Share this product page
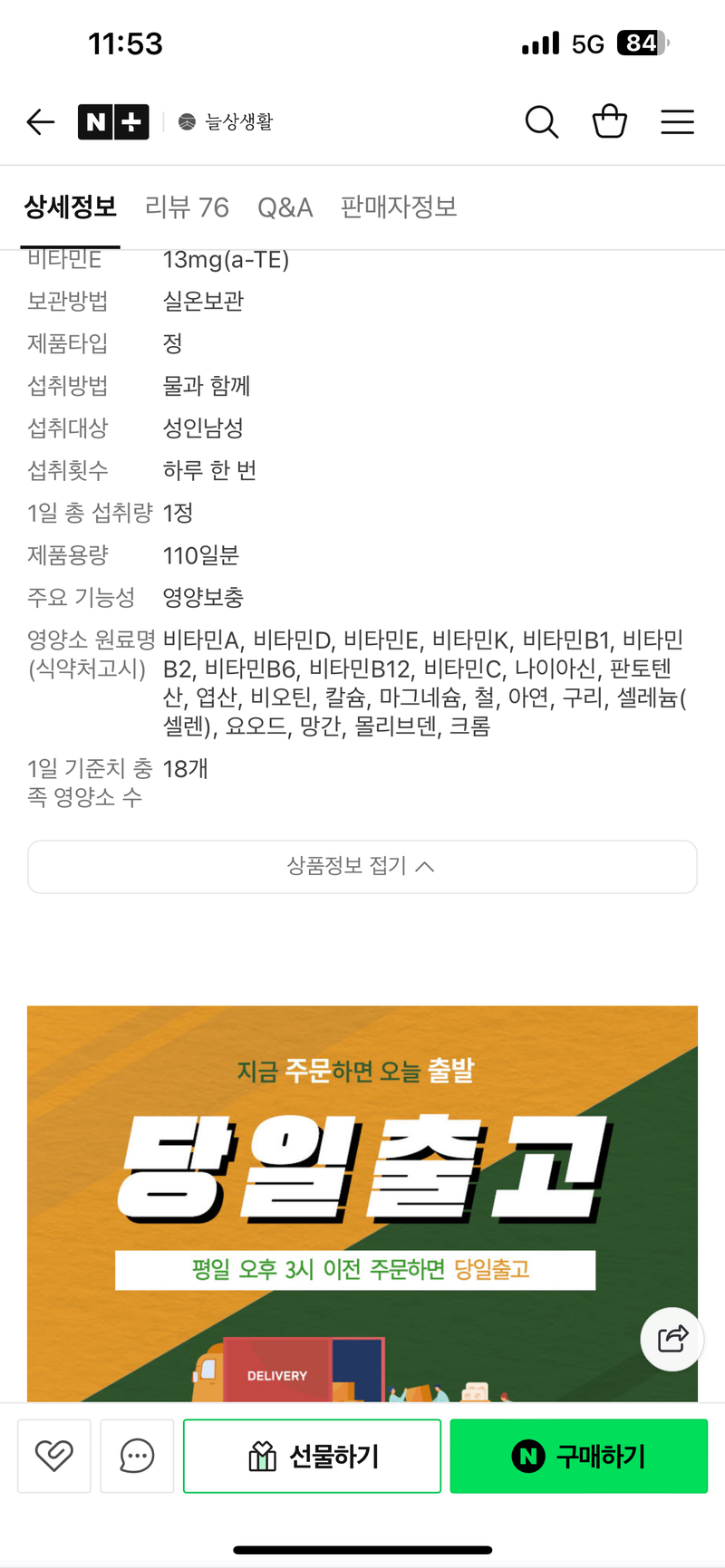This screenshot has height=1568, width=725. [672, 1339]
